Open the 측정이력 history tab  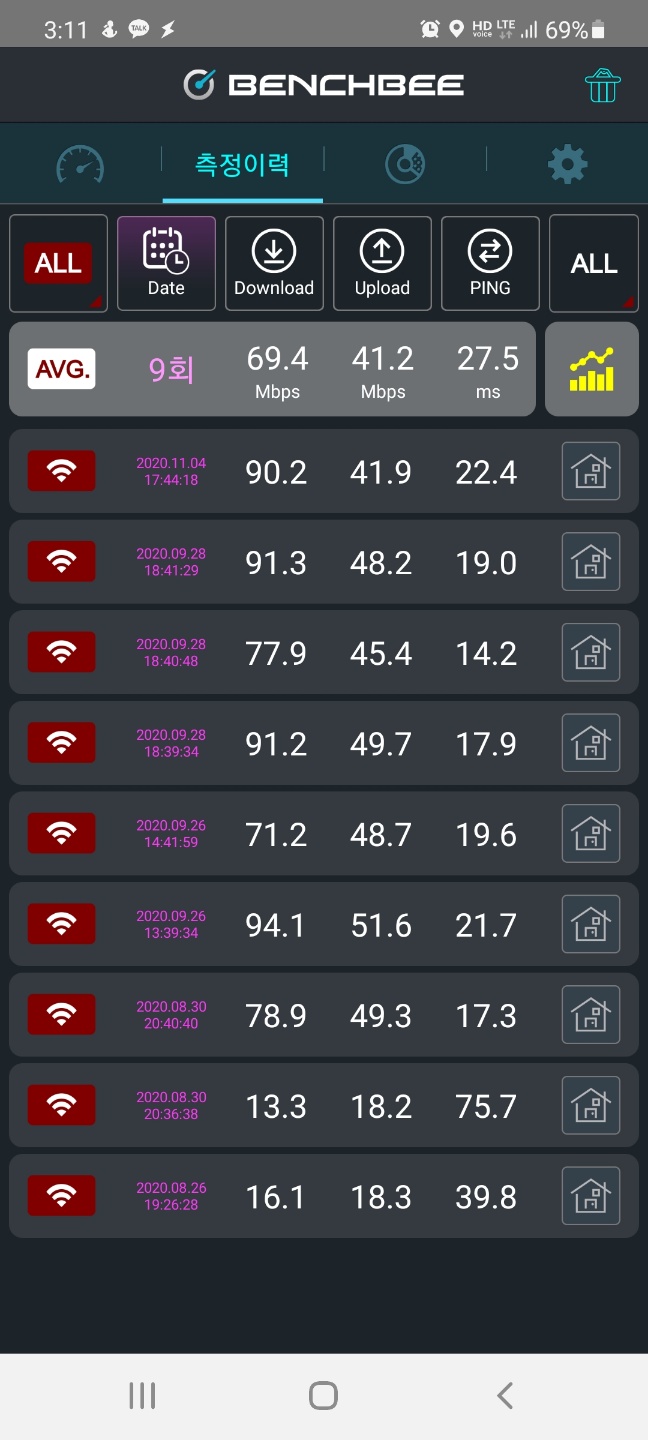pos(243,164)
